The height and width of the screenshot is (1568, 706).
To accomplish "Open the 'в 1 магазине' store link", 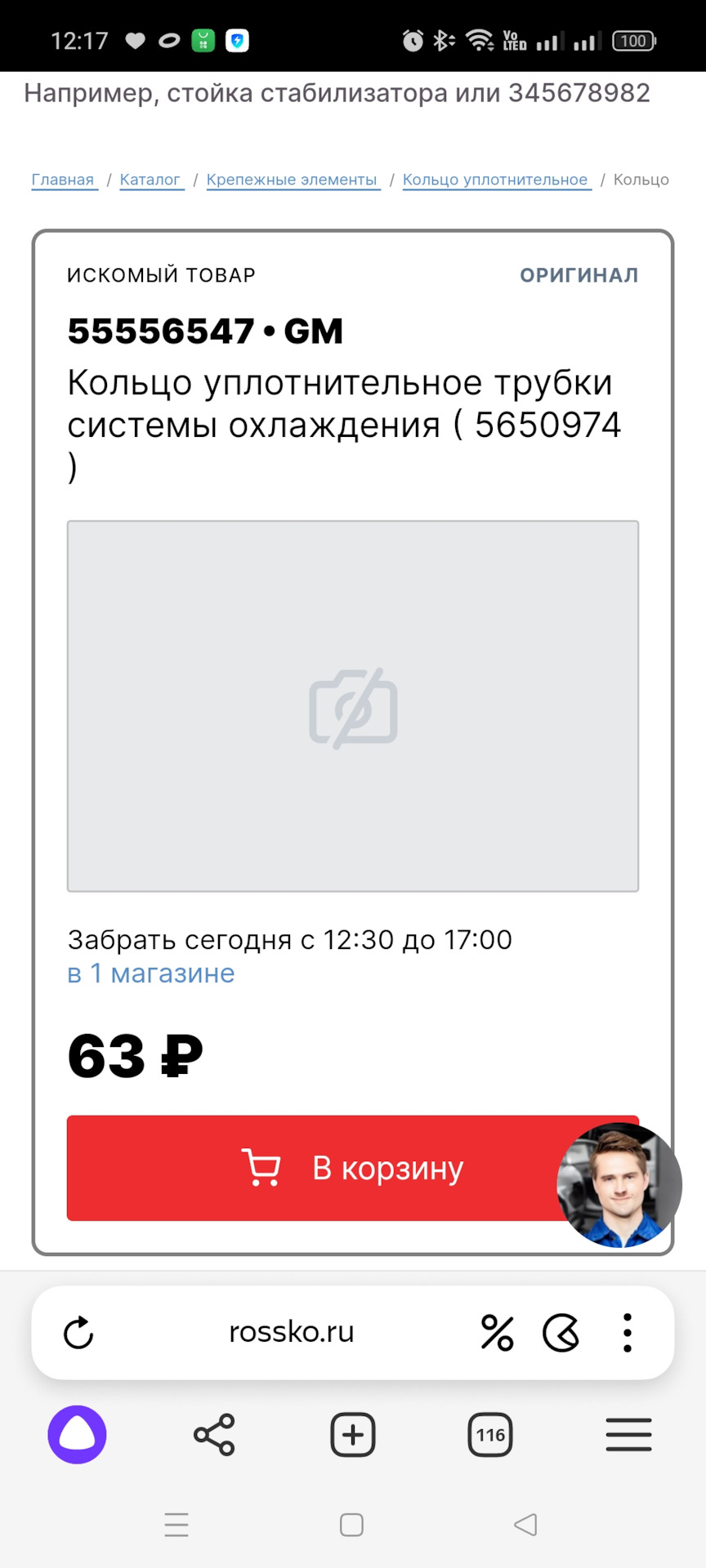I will [x=151, y=973].
